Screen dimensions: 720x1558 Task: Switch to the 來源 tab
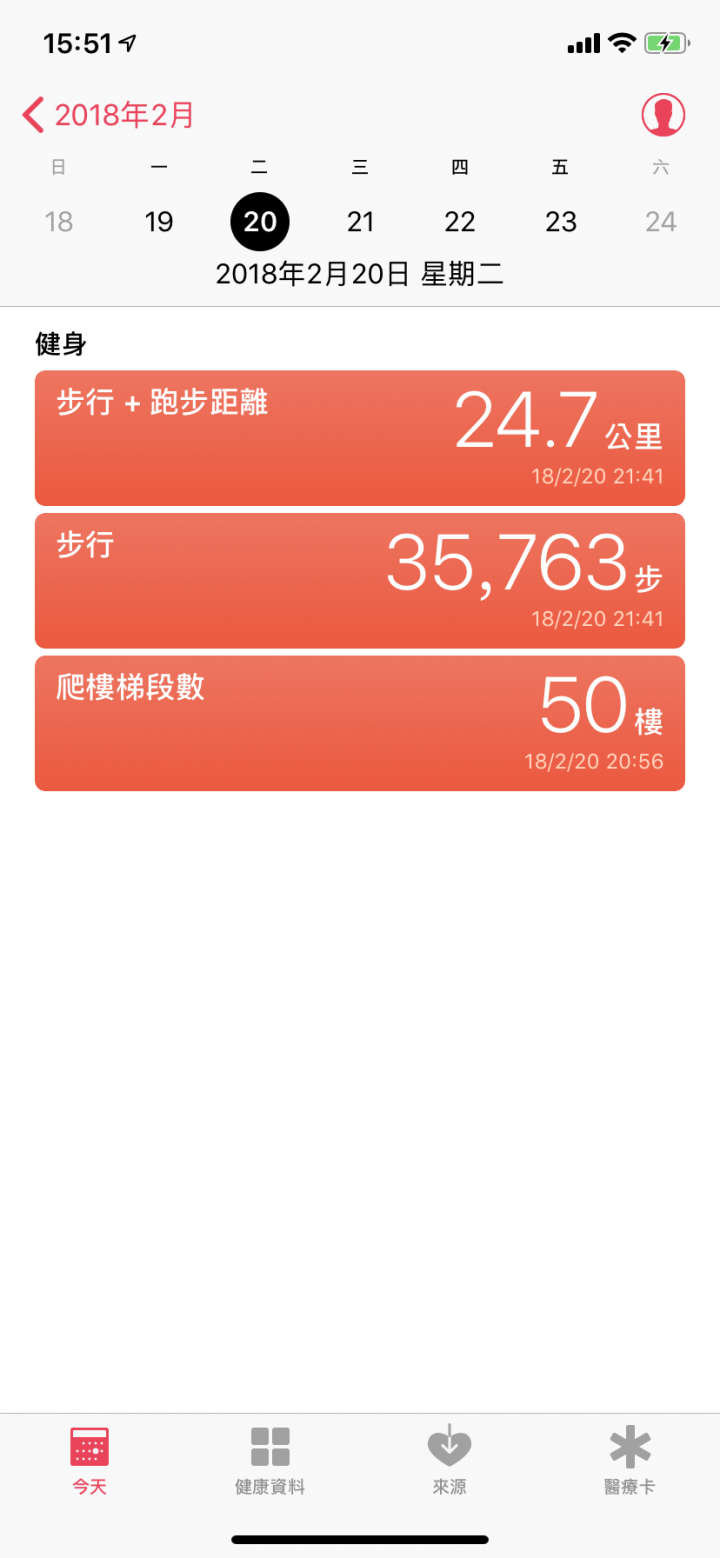[450, 1460]
